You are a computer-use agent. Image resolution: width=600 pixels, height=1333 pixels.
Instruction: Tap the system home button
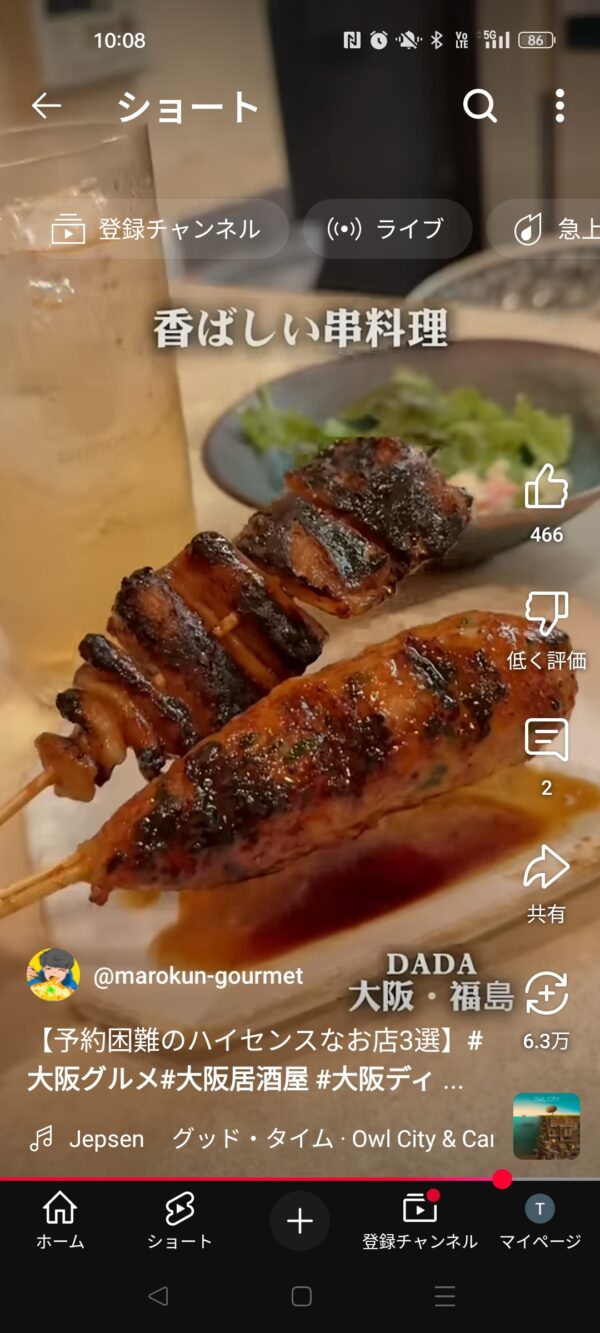click(301, 1296)
